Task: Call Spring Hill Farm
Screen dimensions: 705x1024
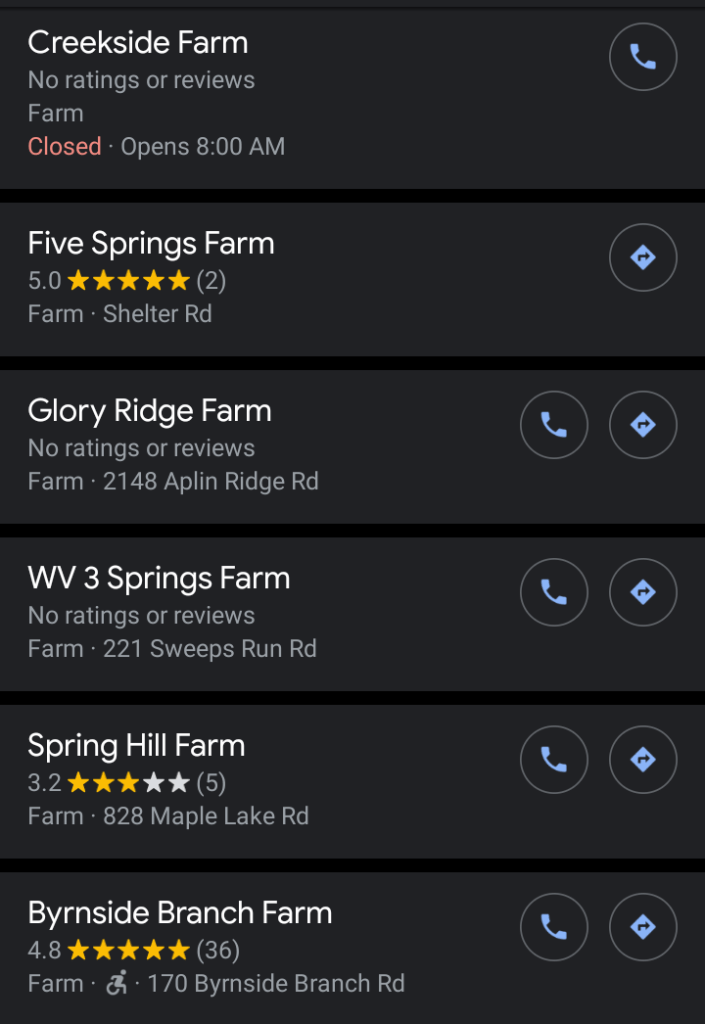Action: (554, 759)
